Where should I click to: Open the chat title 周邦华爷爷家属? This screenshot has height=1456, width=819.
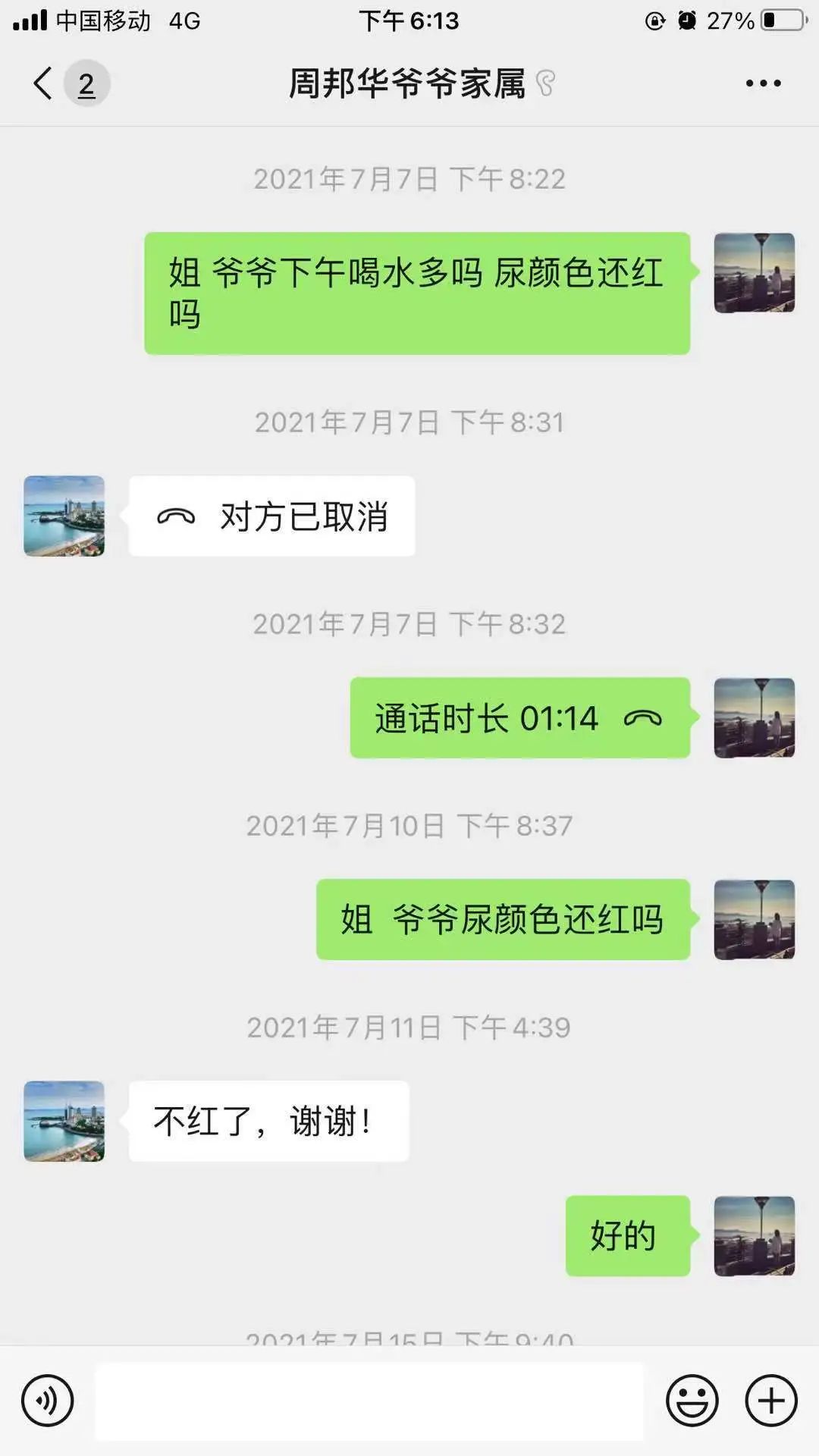coord(408,85)
